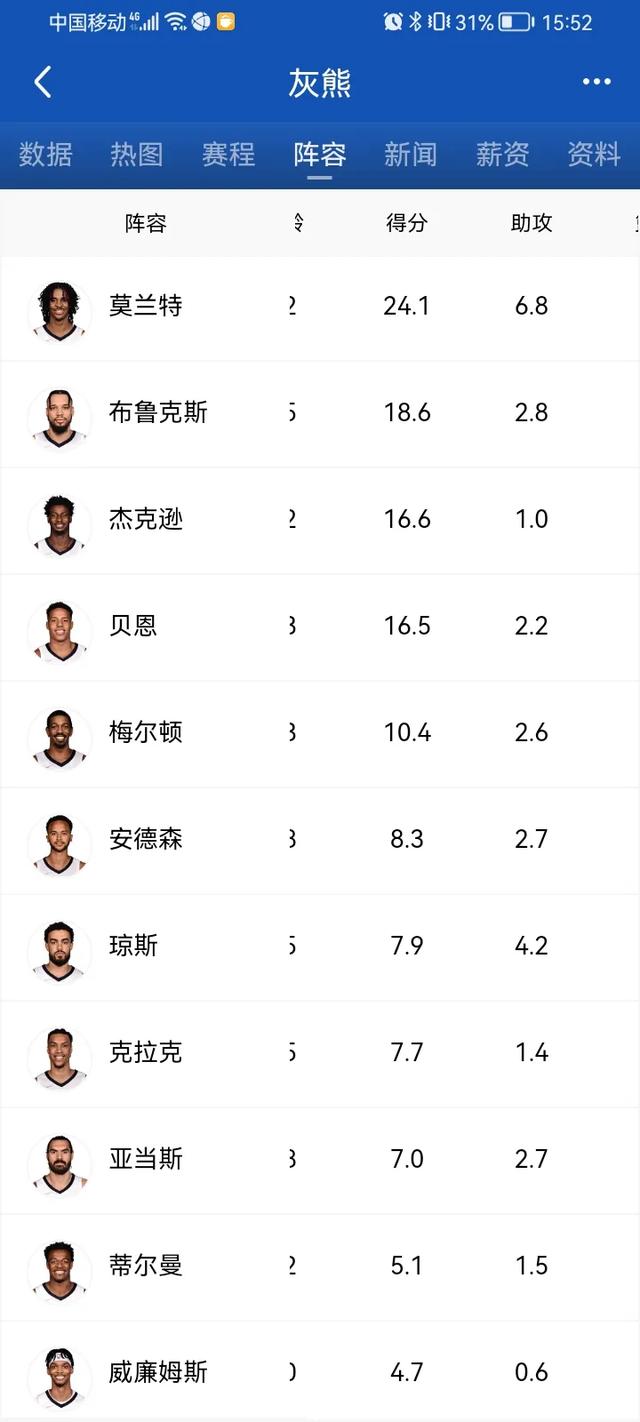
Task: Open the 资料 tab
Action: point(595,154)
